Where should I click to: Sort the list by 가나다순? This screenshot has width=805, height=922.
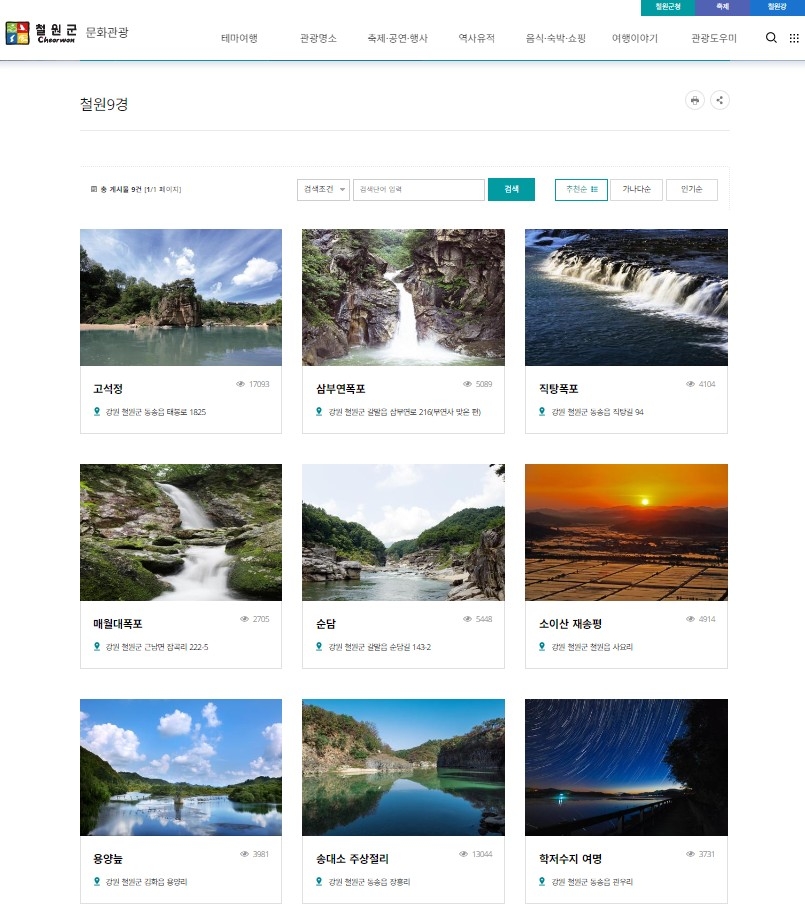click(x=636, y=190)
